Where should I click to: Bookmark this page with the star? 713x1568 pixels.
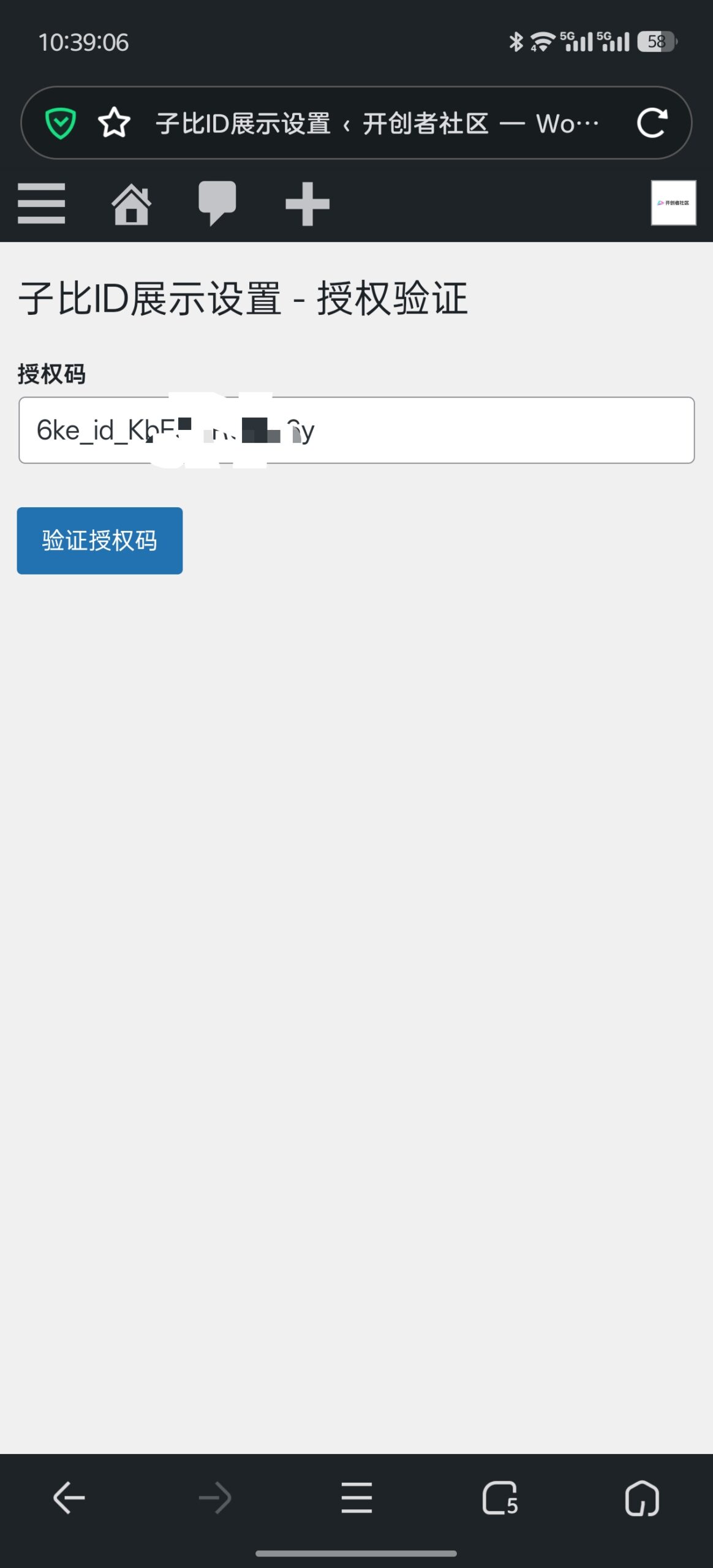tap(114, 123)
